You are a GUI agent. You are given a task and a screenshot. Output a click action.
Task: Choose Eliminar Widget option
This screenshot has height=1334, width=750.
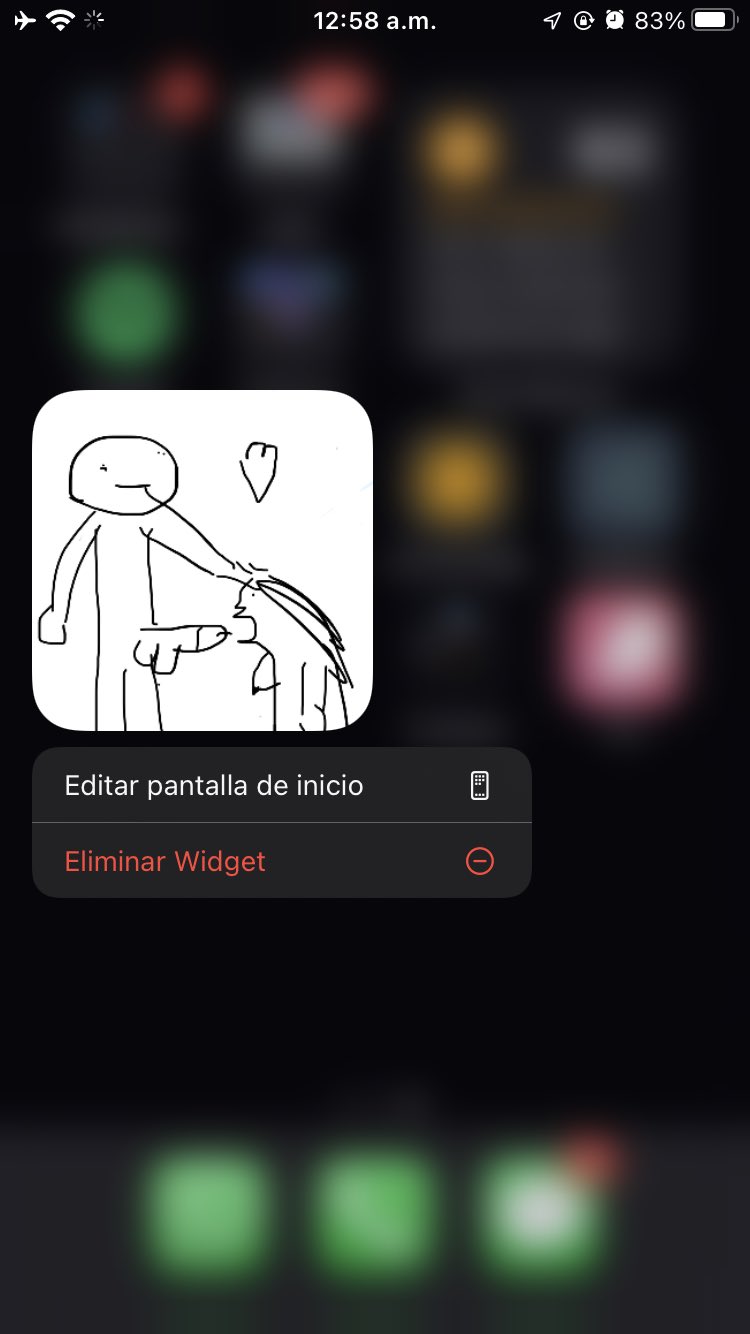280,861
